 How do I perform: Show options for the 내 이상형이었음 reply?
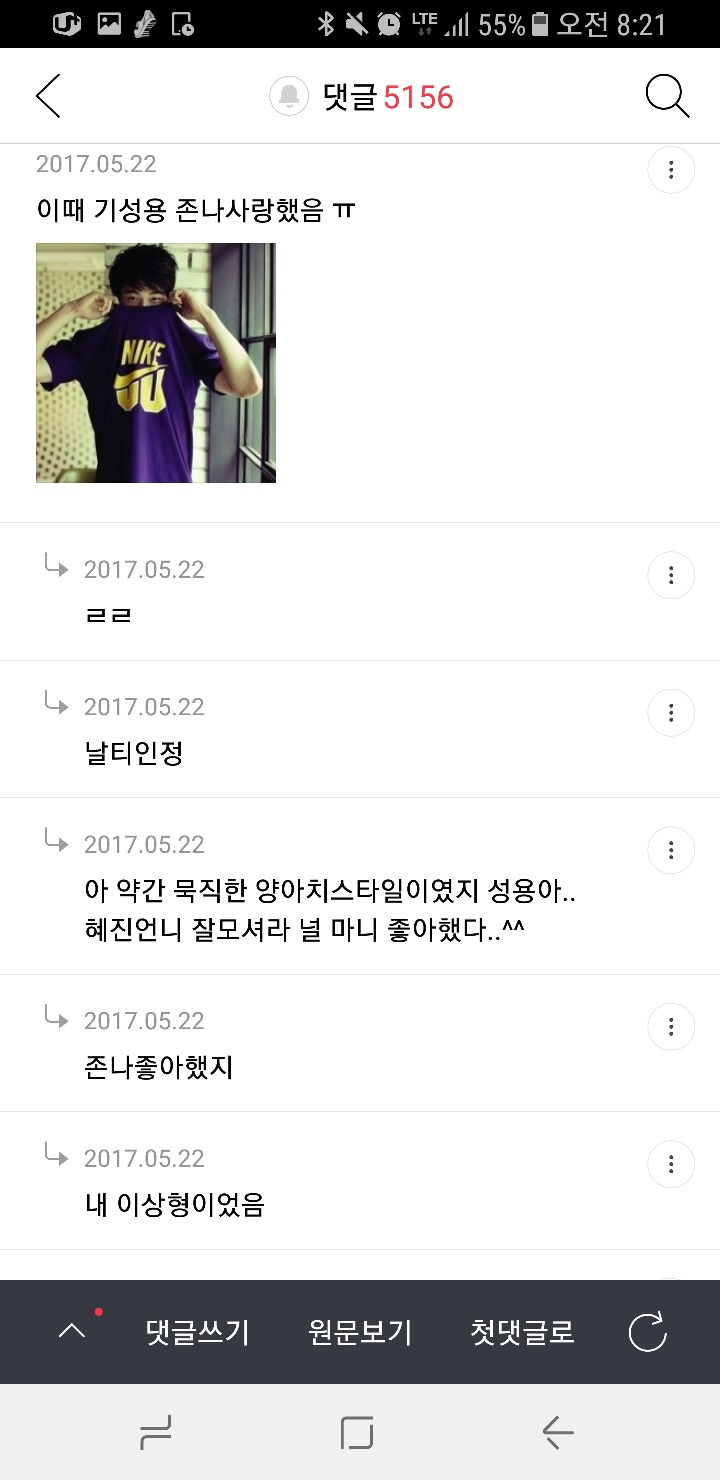pyautogui.click(x=671, y=1164)
